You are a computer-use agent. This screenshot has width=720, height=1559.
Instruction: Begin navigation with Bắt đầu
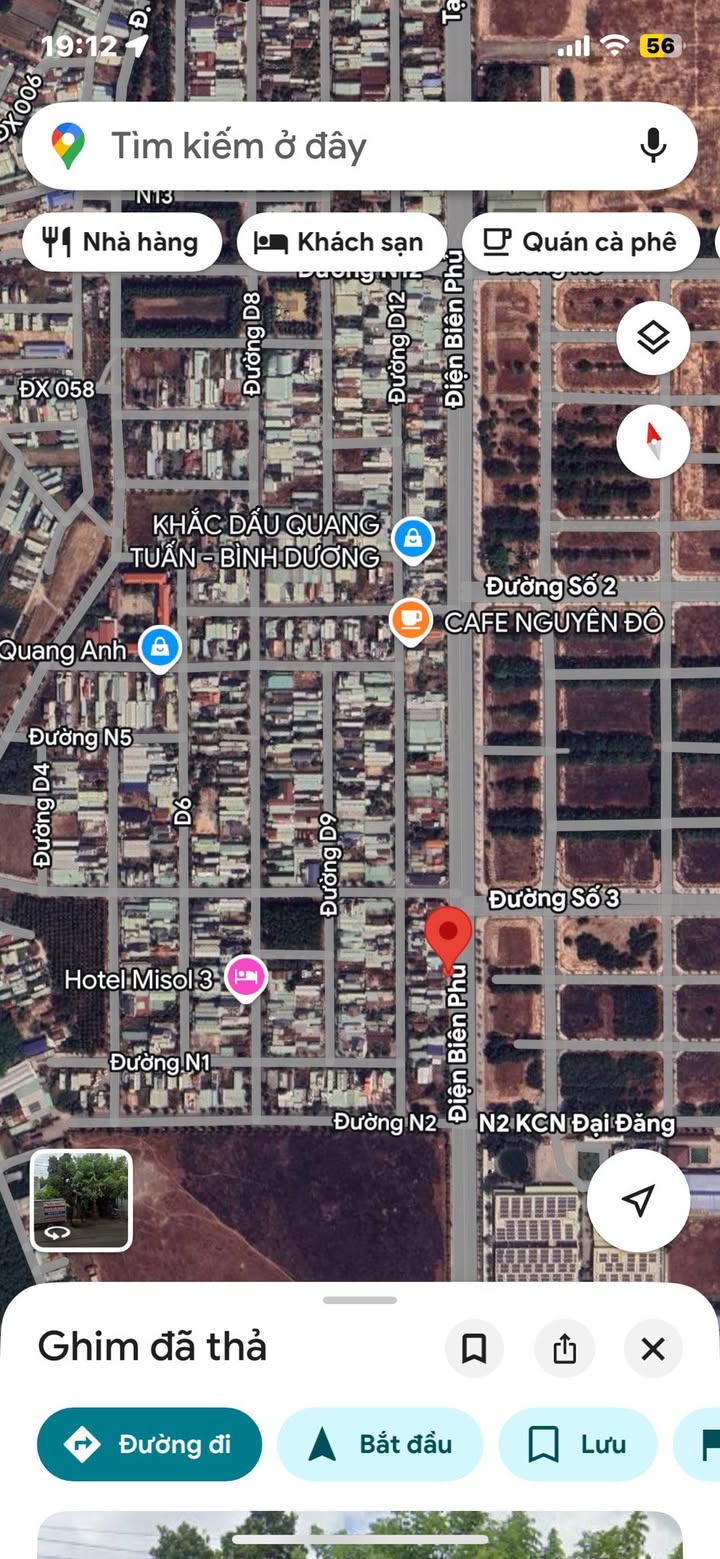tap(380, 1444)
